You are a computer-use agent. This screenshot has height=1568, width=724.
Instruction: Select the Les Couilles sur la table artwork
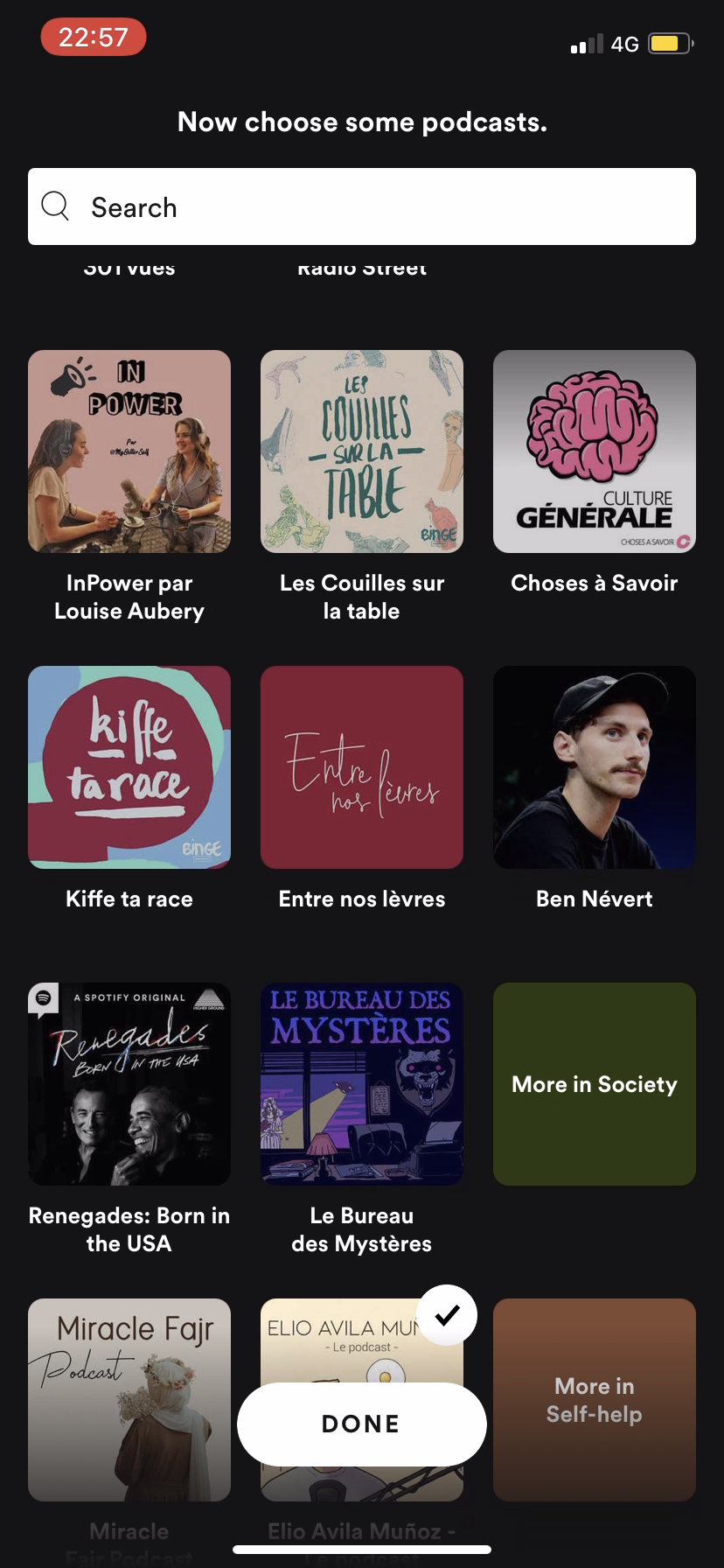click(361, 451)
